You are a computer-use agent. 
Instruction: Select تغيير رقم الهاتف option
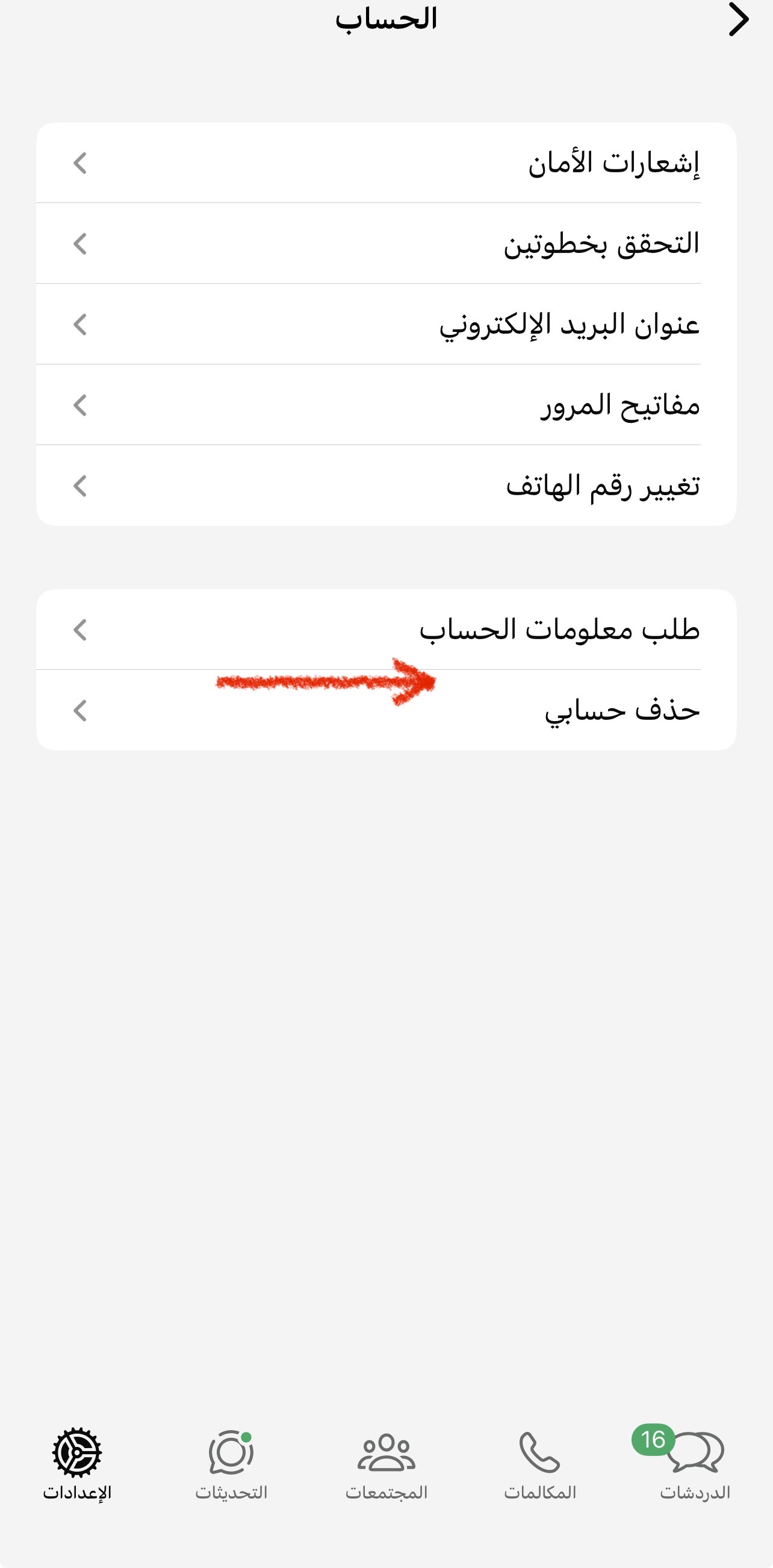(x=386, y=486)
